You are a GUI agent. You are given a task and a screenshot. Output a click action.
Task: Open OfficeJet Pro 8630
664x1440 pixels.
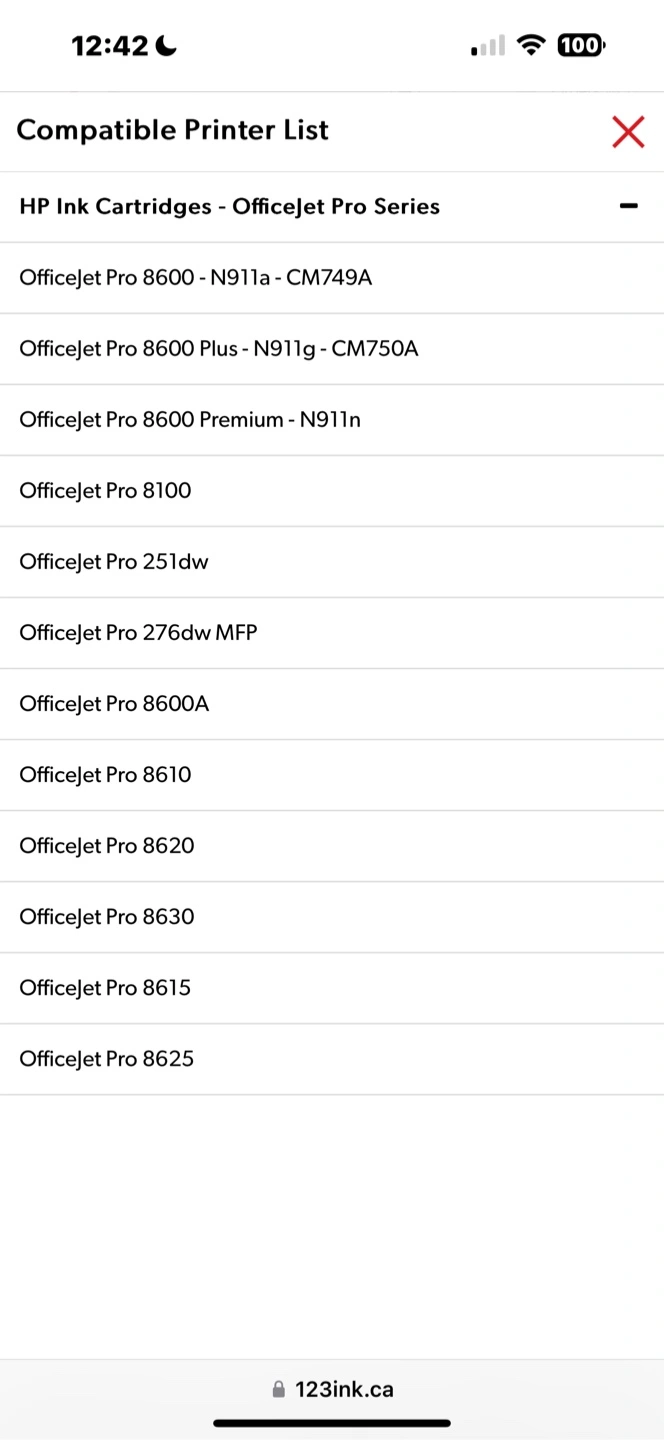(x=332, y=917)
